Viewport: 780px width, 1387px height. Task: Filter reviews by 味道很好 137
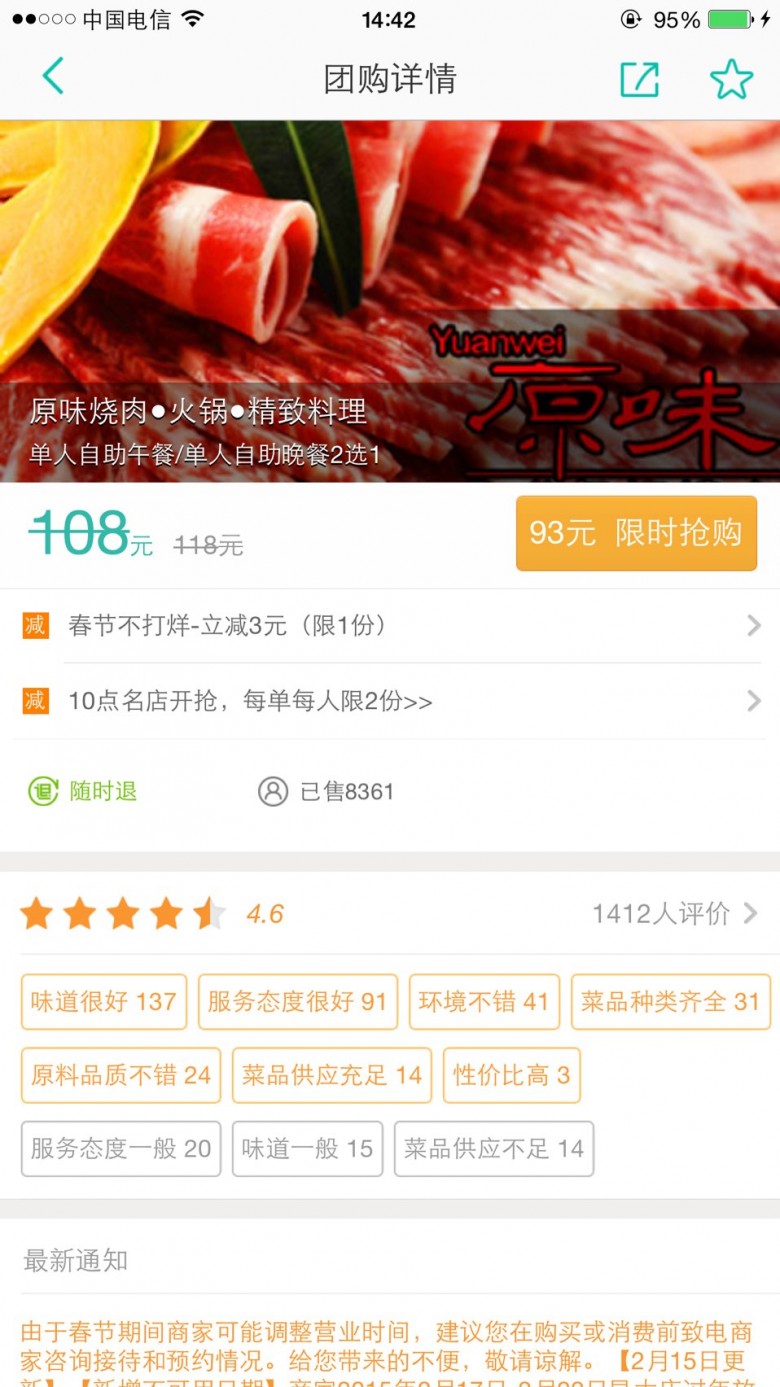104,1002
